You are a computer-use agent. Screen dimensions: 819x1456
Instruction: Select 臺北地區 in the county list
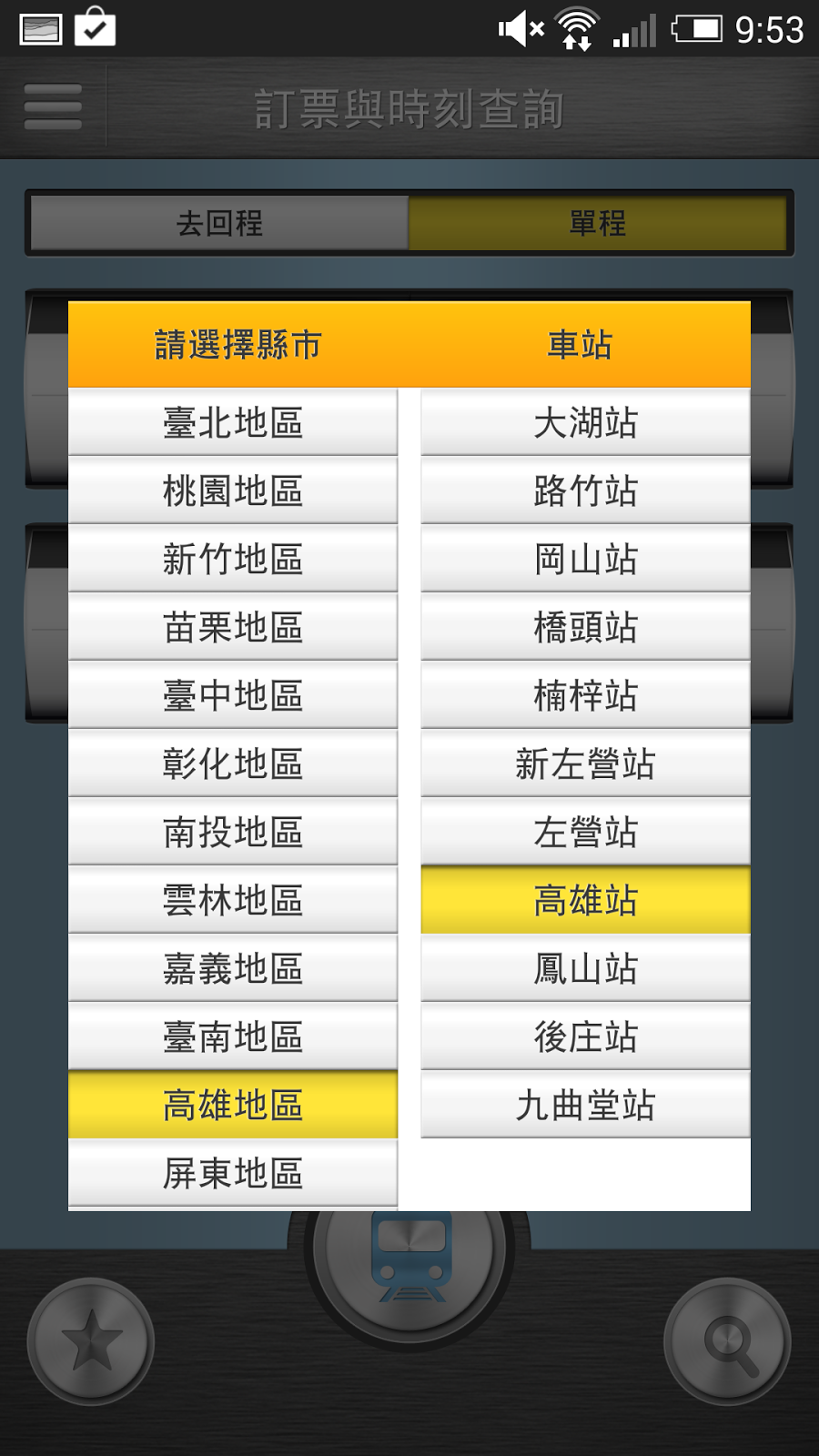pos(233,422)
